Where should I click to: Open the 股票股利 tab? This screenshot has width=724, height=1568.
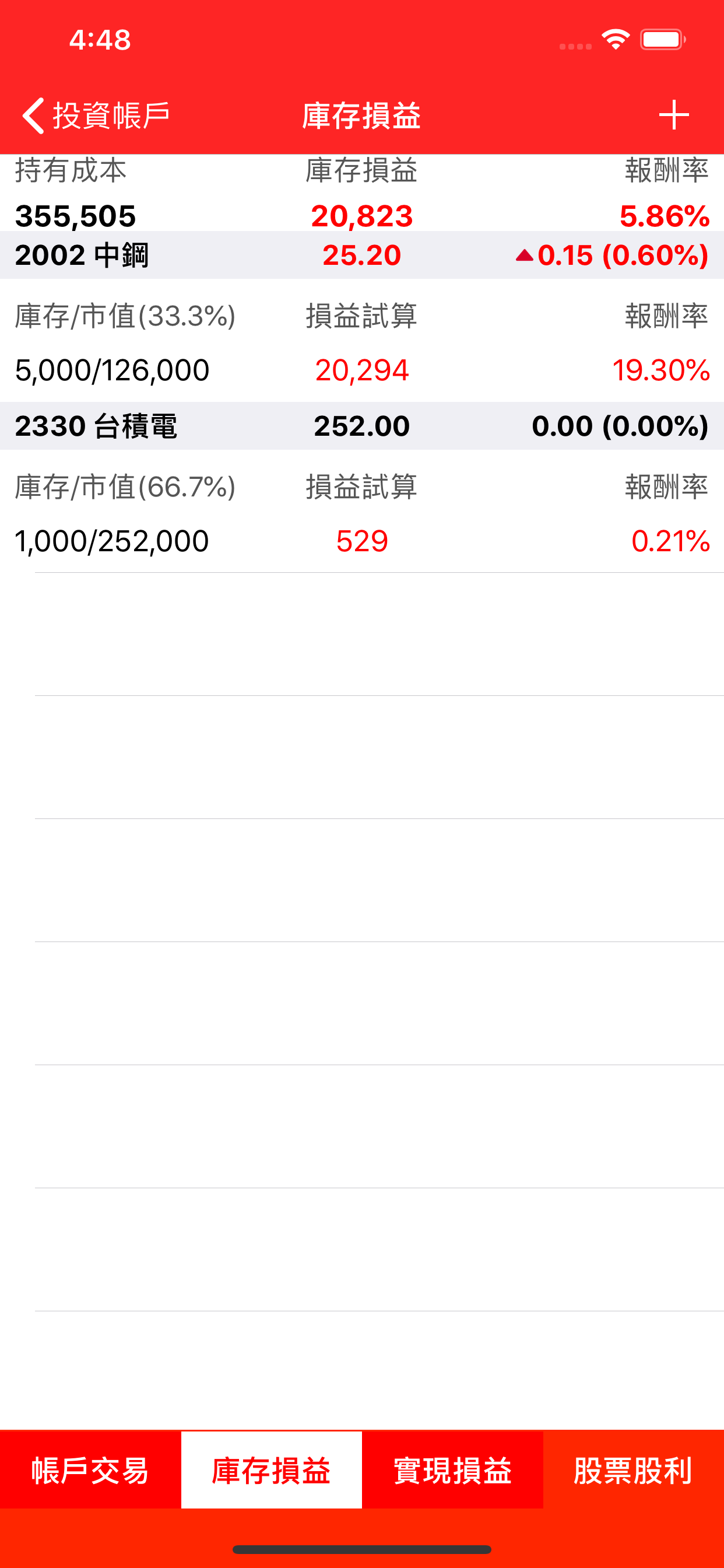coord(633,1469)
